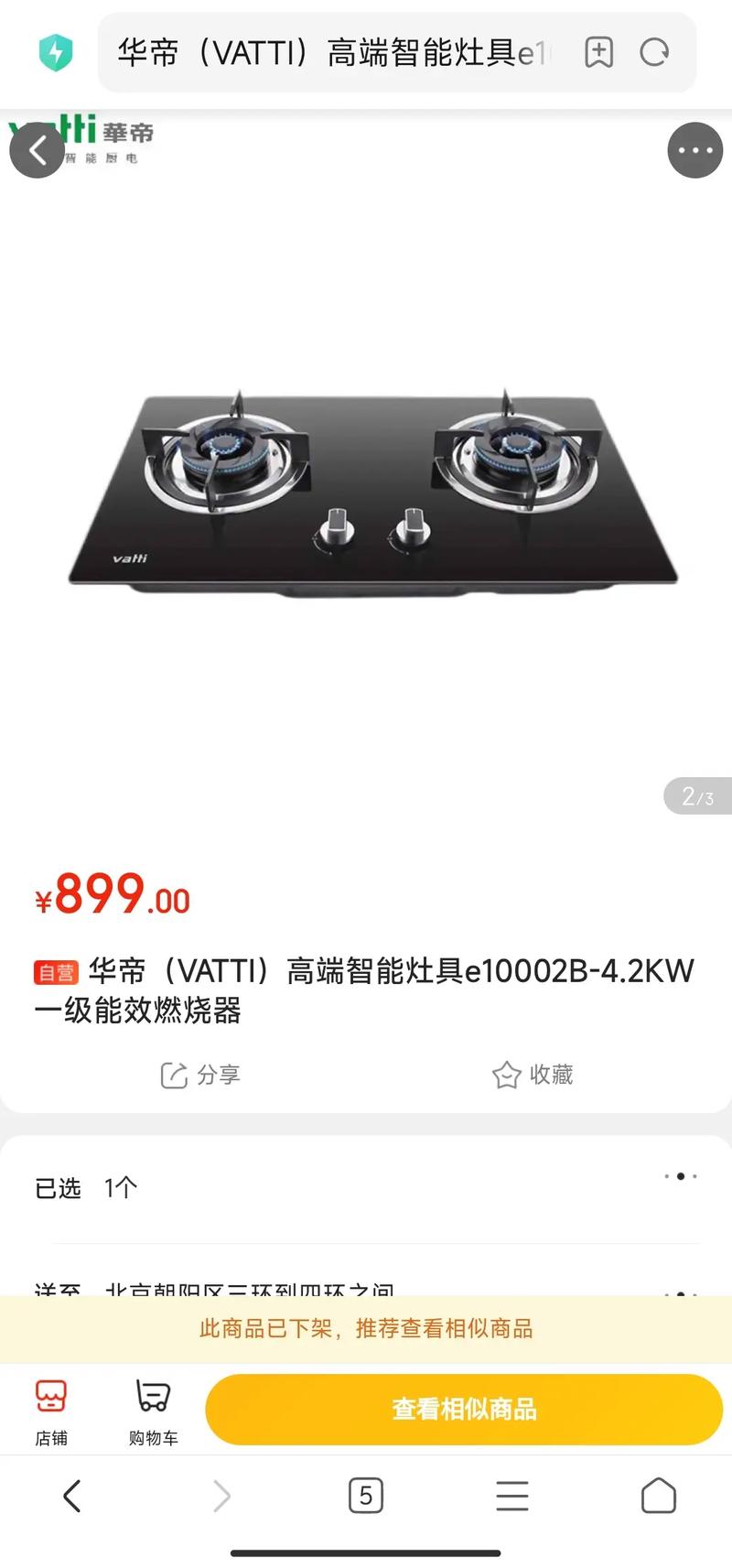Refresh the page with the reload icon
732x1568 pixels.
tap(655, 53)
